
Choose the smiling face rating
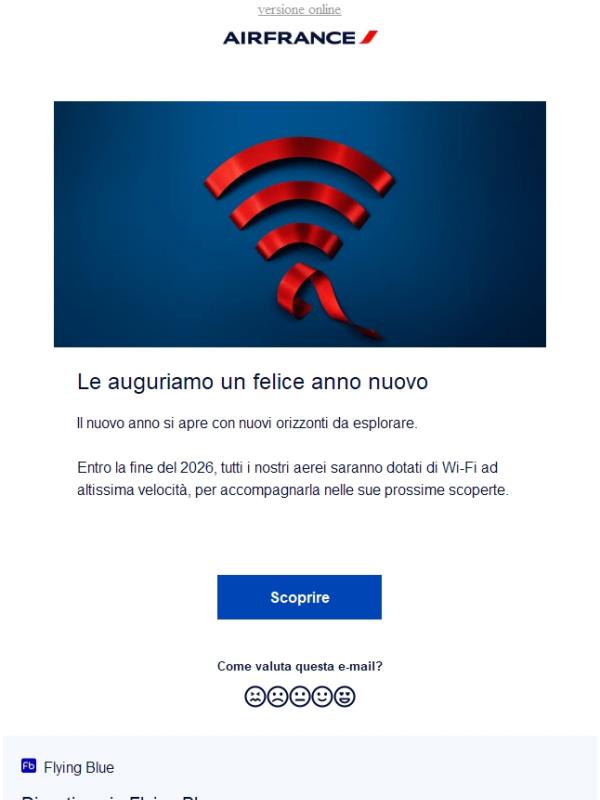click(322, 696)
